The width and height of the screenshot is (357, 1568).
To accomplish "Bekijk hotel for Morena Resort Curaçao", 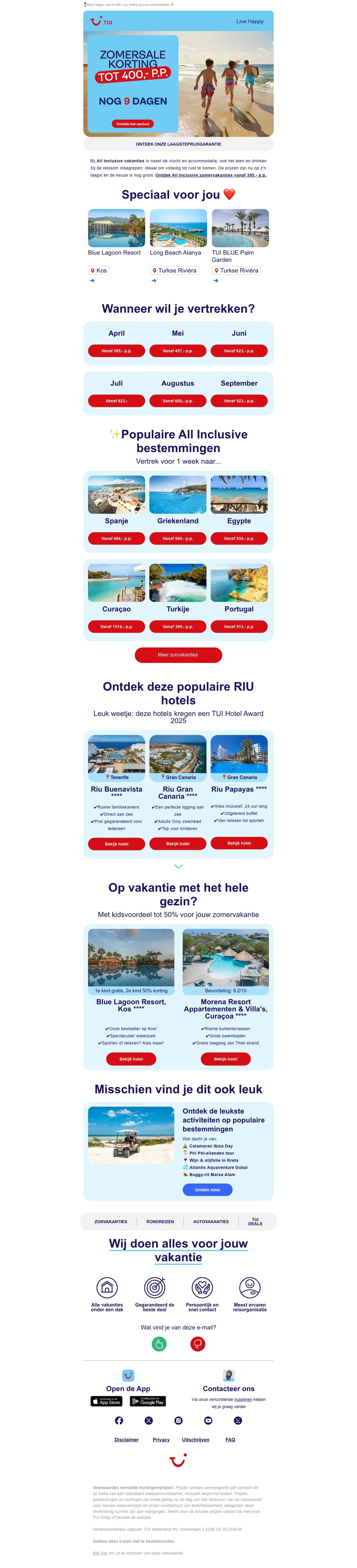I will click(x=226, y=1059).
